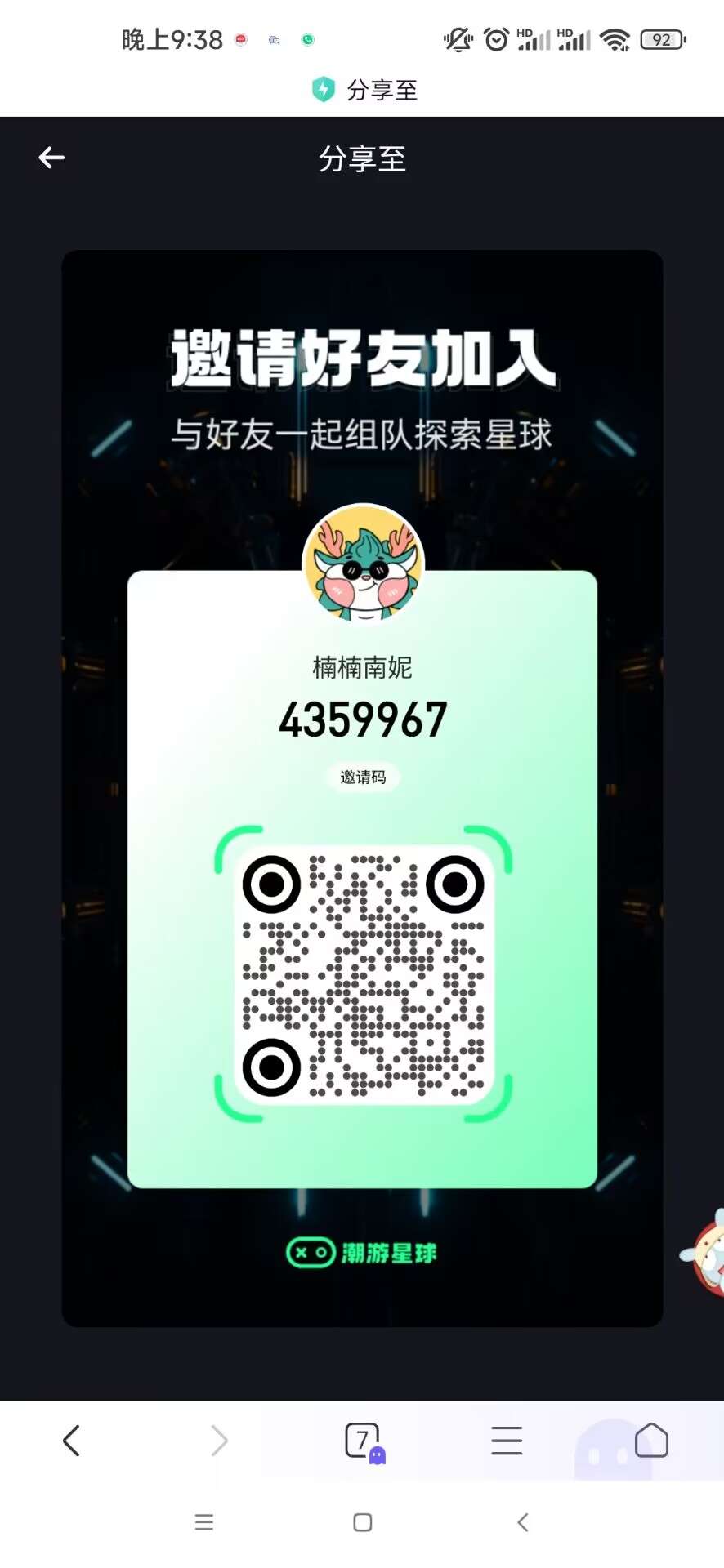
Task: Go to the browser home page
Action: (x=651, y=1441)
